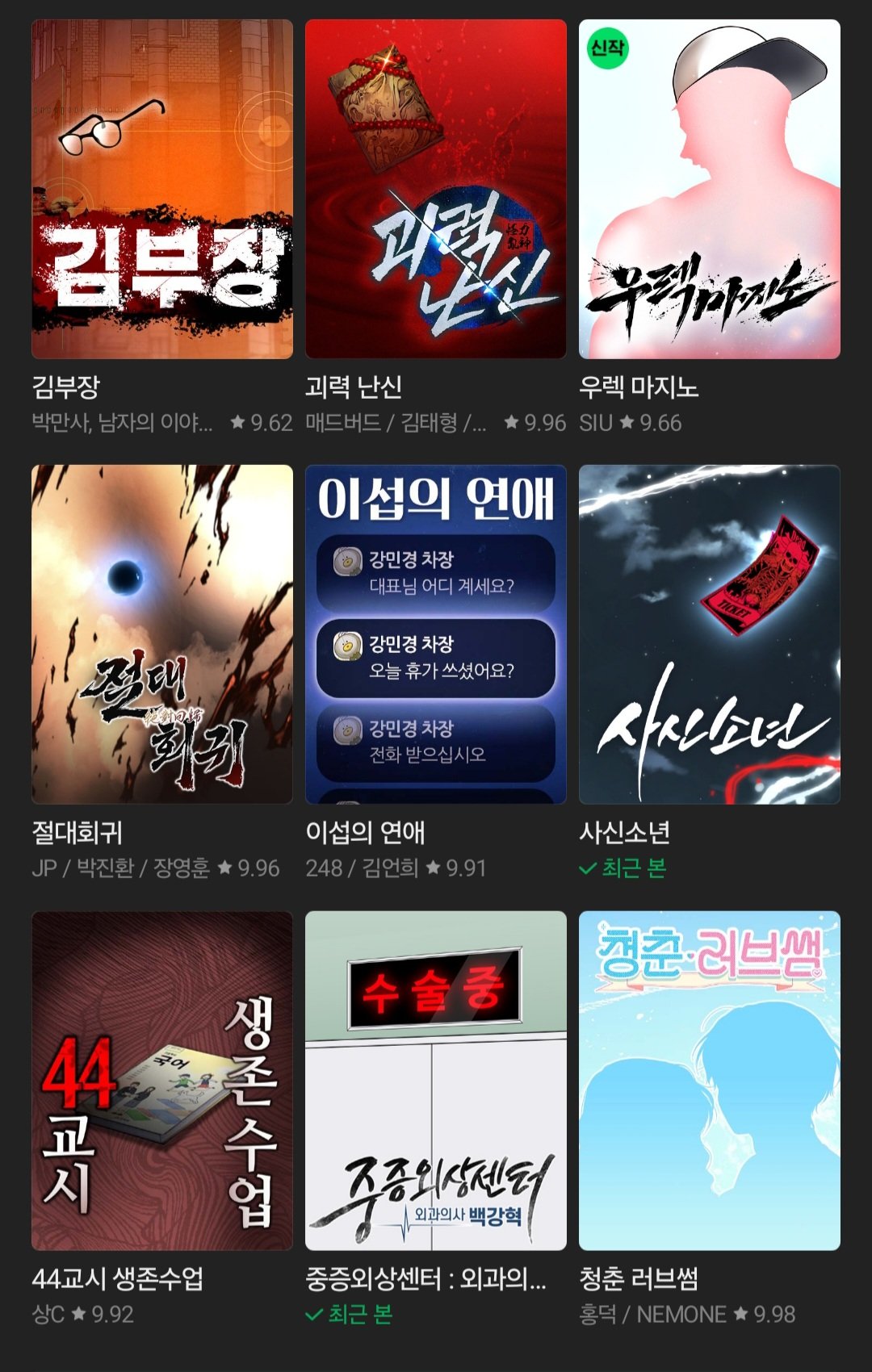
Task: Open the 중증외상센터 webtoon
Action: (x=435, y=1081)
